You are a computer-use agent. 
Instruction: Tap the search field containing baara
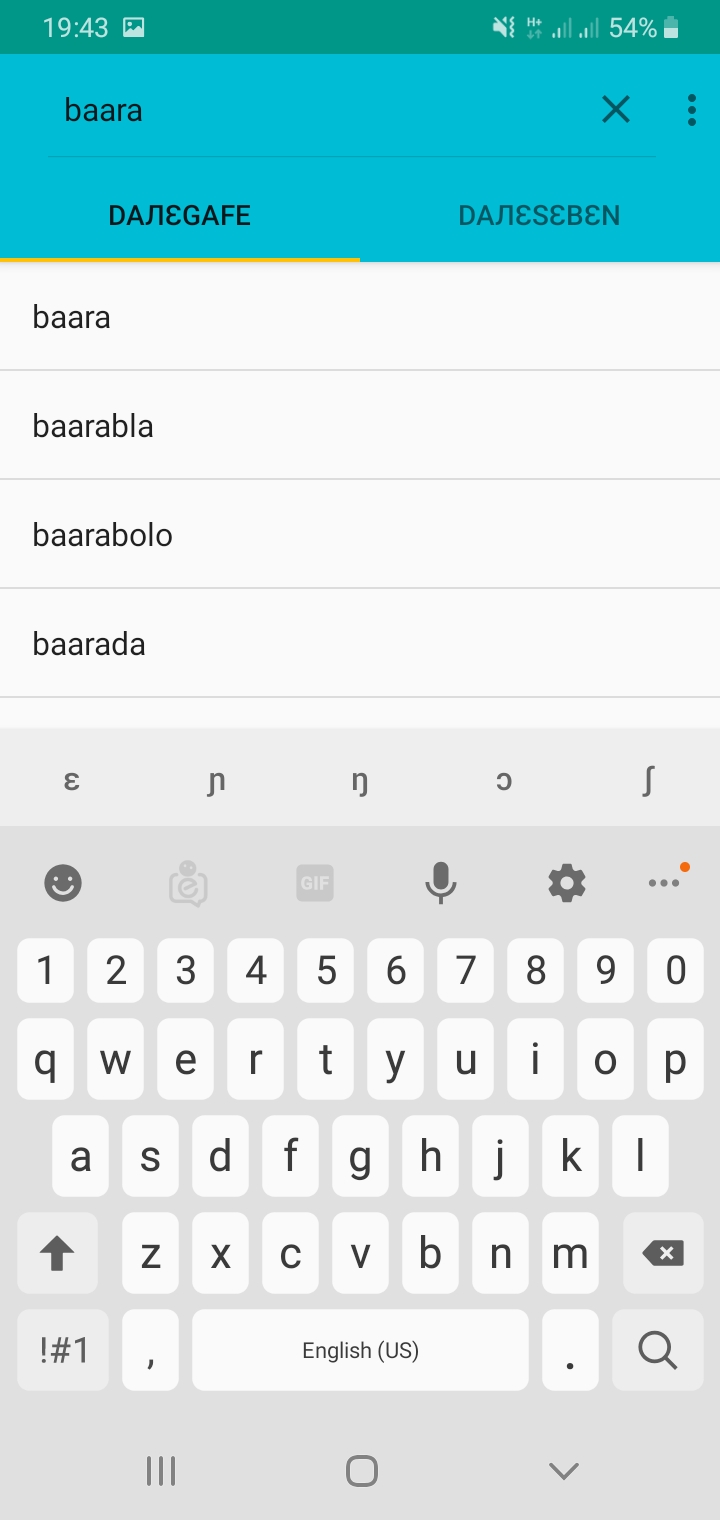tap(320, 110)
